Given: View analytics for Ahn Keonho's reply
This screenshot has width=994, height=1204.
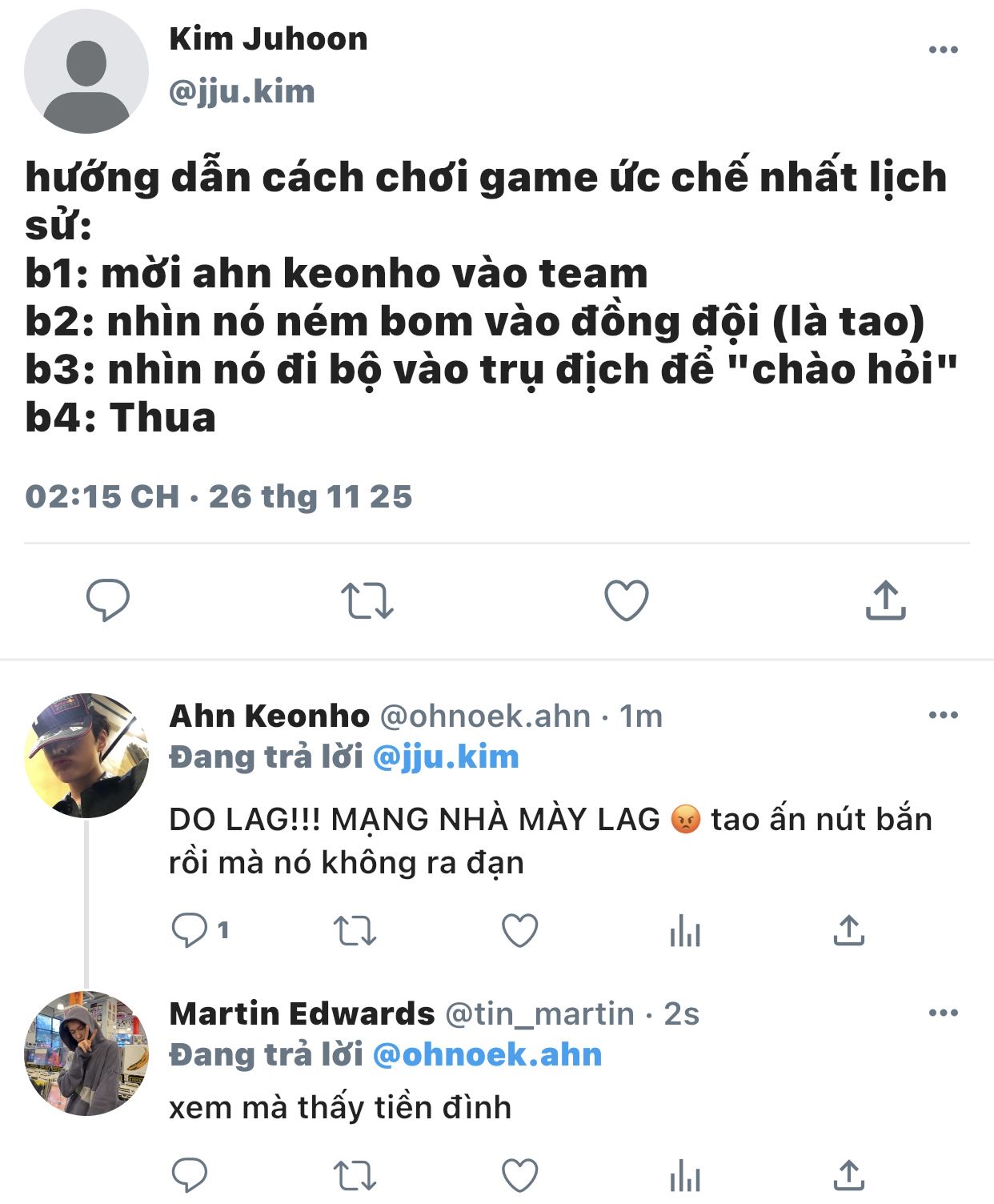Looking at the screenshot, I should click(x=685, y=931).
